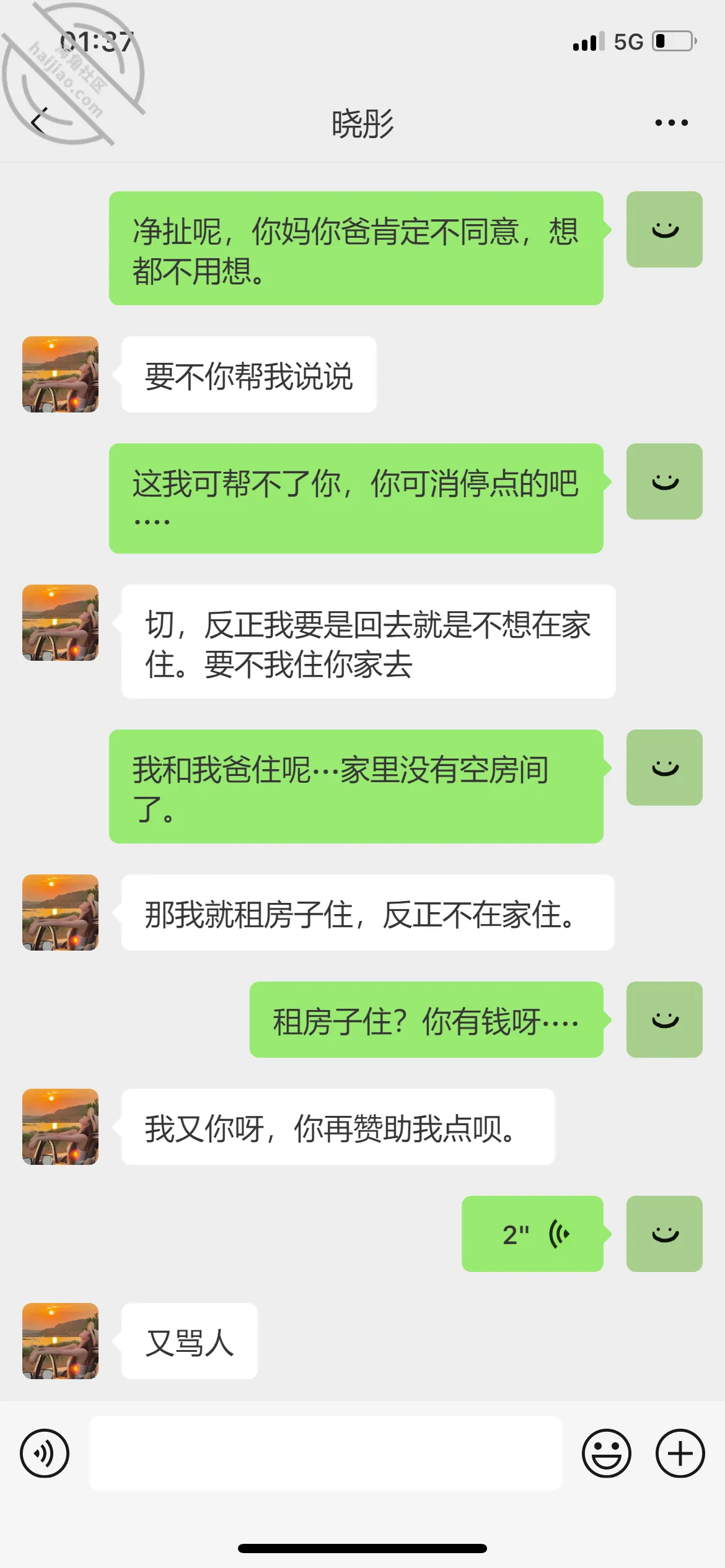Open the three-dot chat options menu
This screenshot has height=1568, width=725.
[672, 123]
